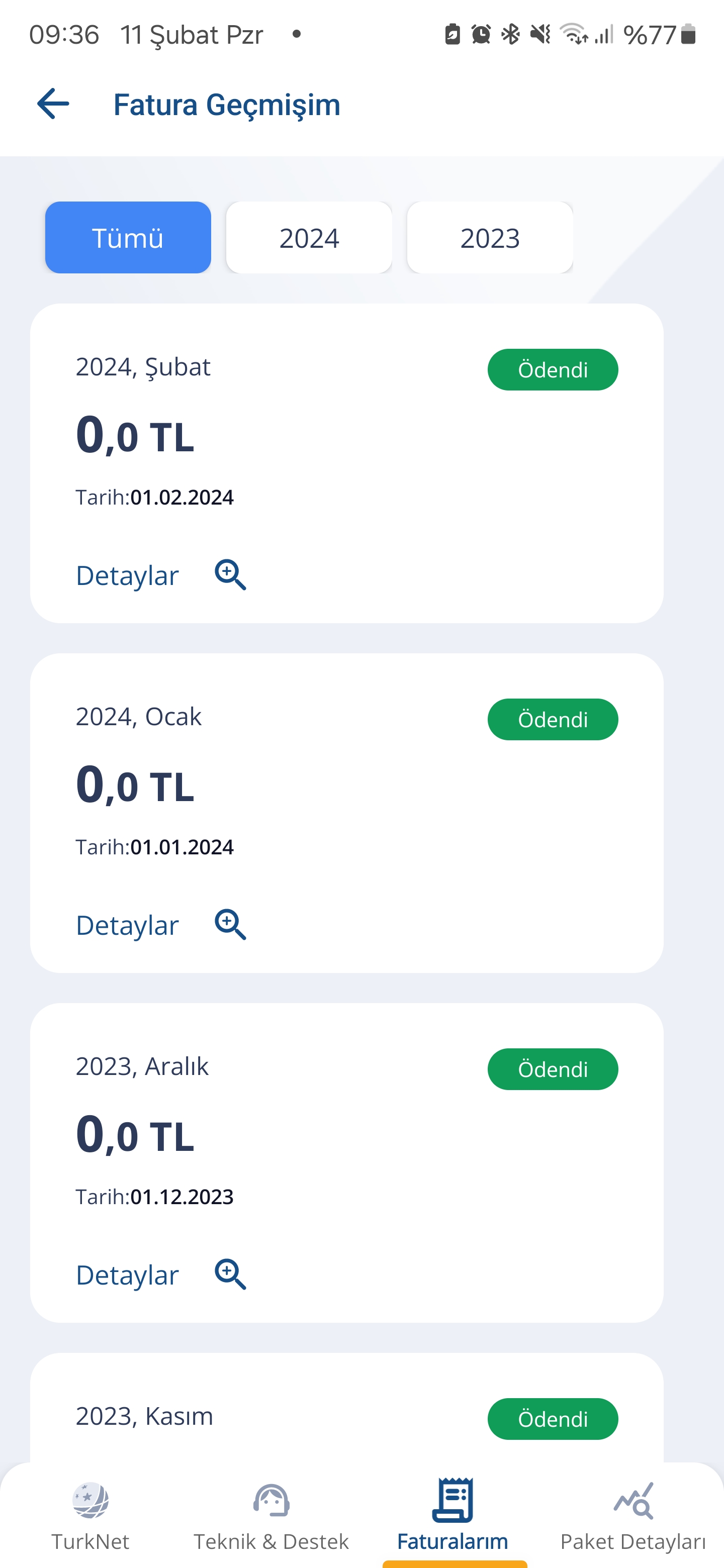This screenshot has height=1568, width=724.
Task: Open Detaylar for 2023 Aralık invoice
Action: pyautogui.click(x=161, y=1275)
